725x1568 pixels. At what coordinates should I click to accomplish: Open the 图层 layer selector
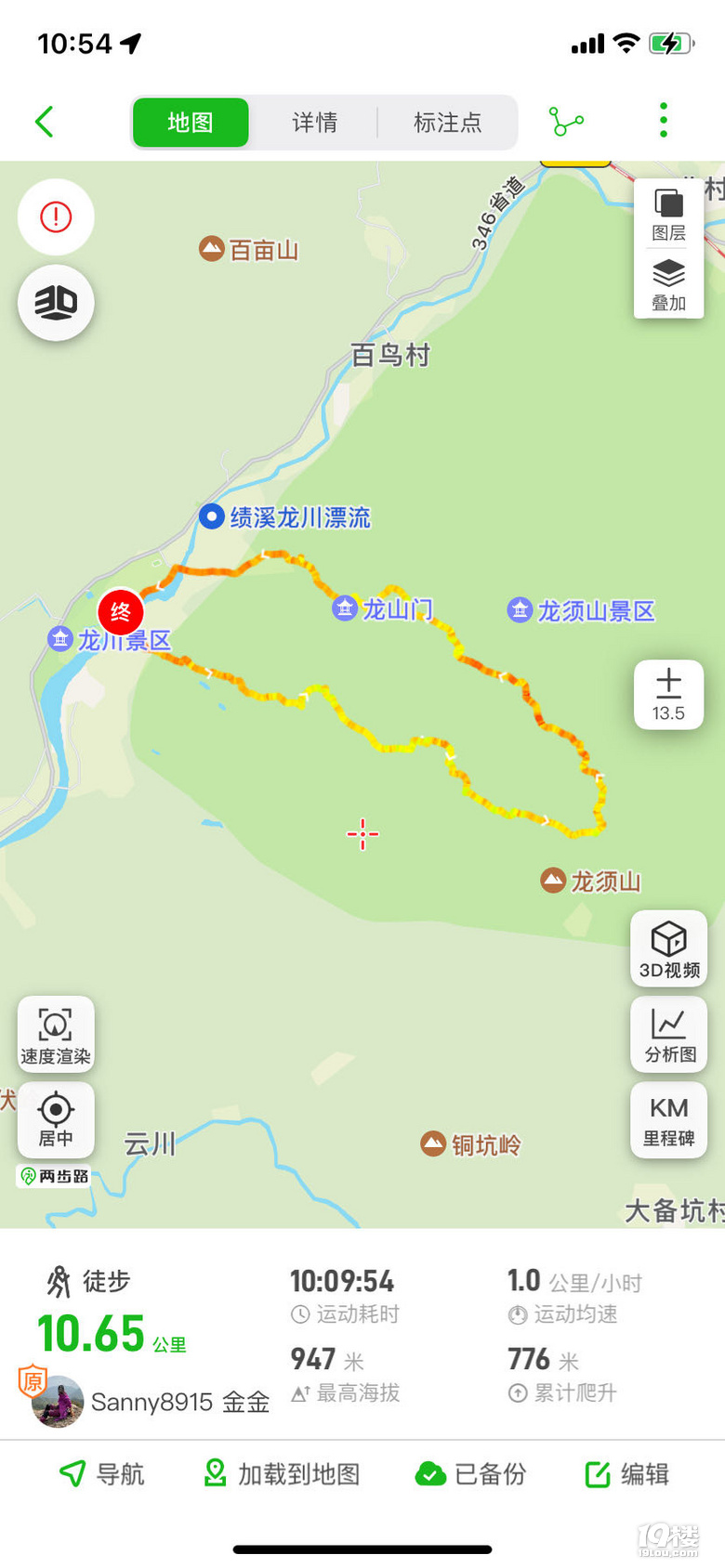pyautogui.click(x=668, y=216)
